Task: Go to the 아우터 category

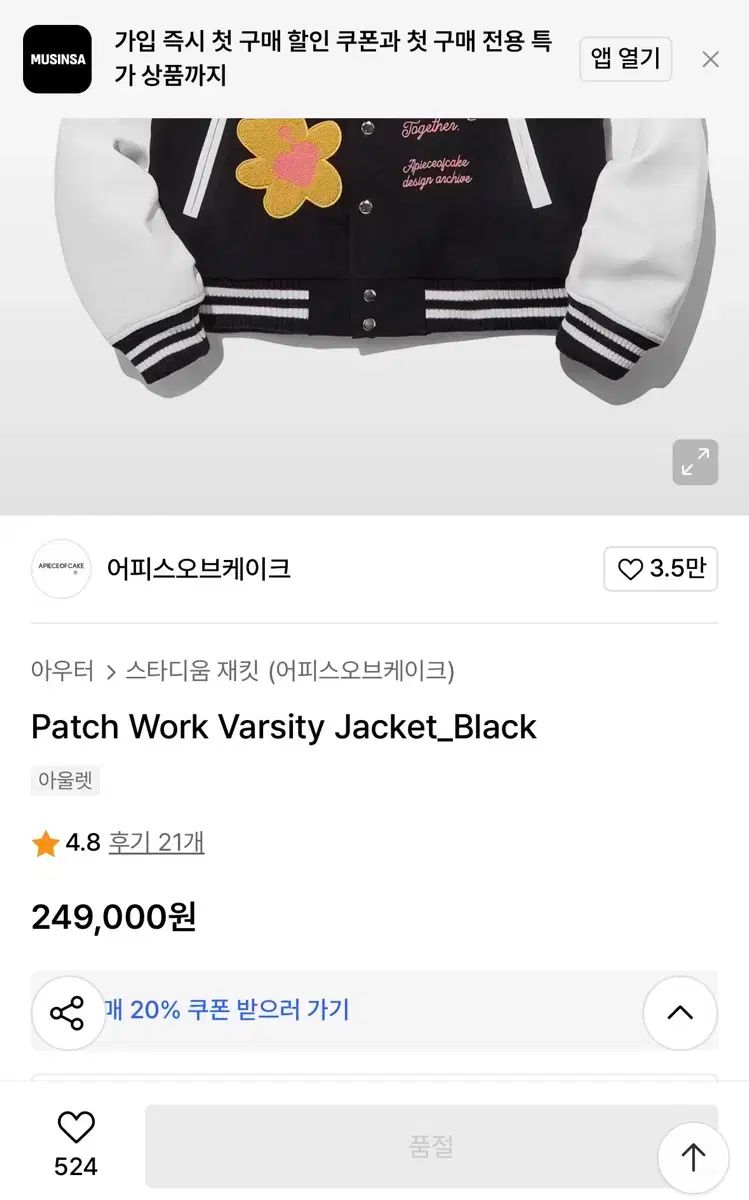Action: 62,670
